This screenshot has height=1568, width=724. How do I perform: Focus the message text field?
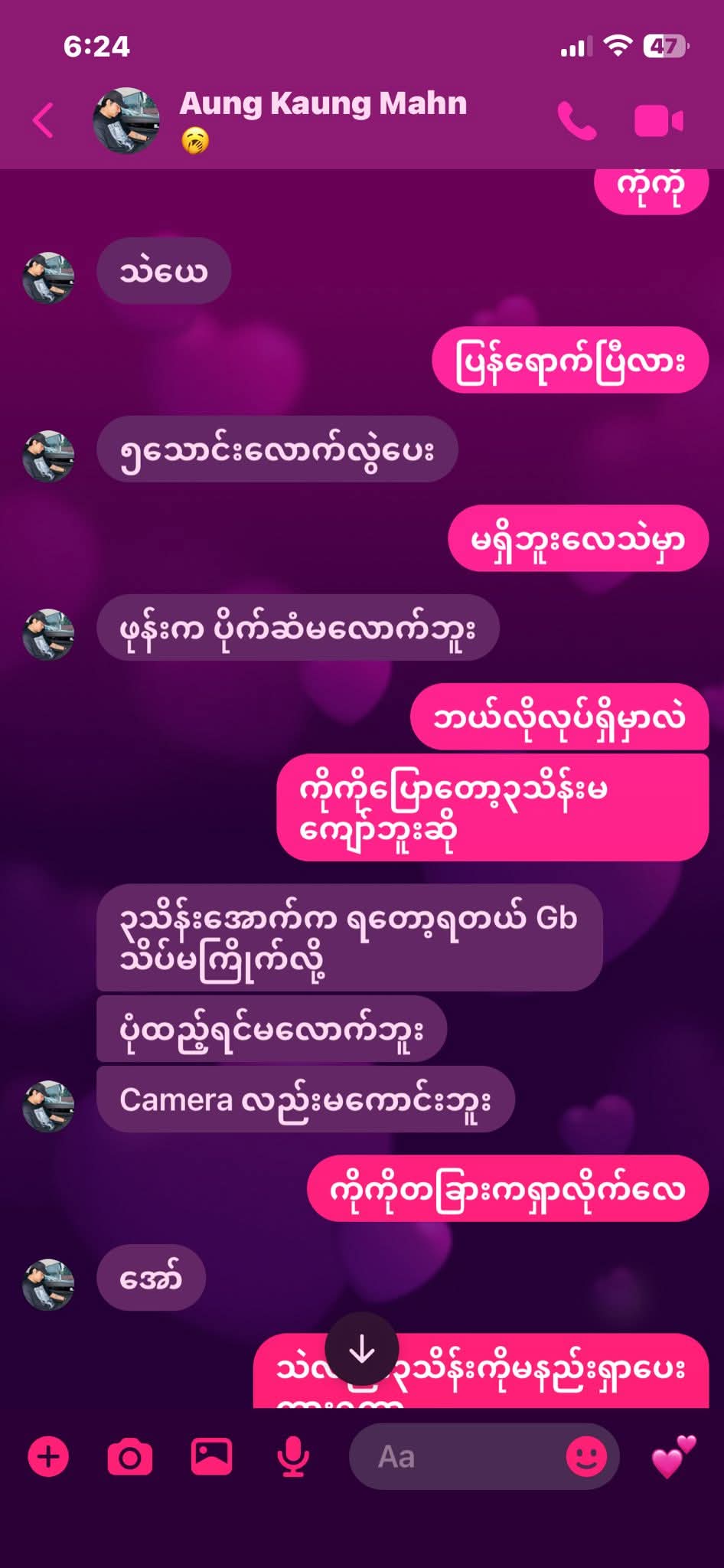point(459,1456)
